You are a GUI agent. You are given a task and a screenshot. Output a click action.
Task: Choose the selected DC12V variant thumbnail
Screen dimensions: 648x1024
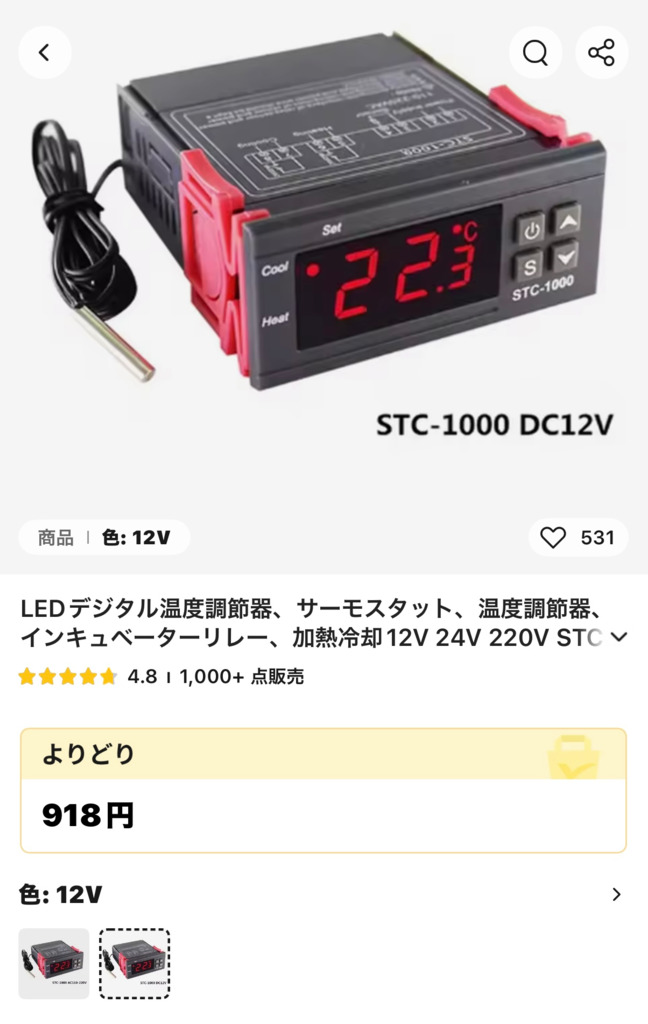134,963
